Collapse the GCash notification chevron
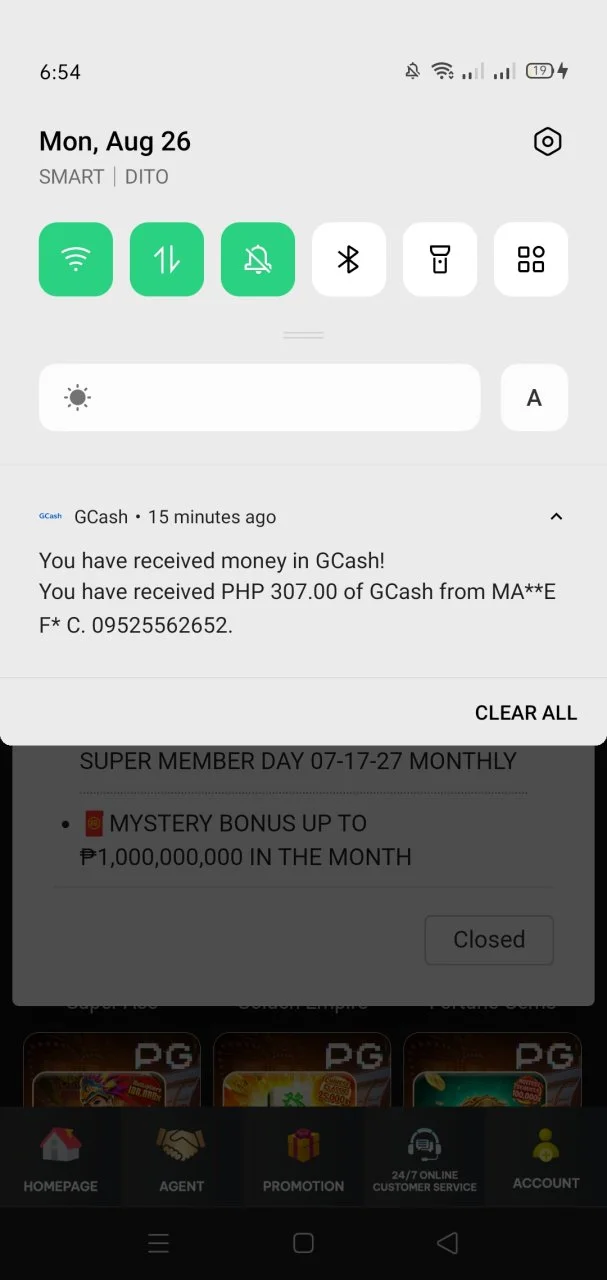The width and height of the screenshot is (607, 1280). coord(557,517)
